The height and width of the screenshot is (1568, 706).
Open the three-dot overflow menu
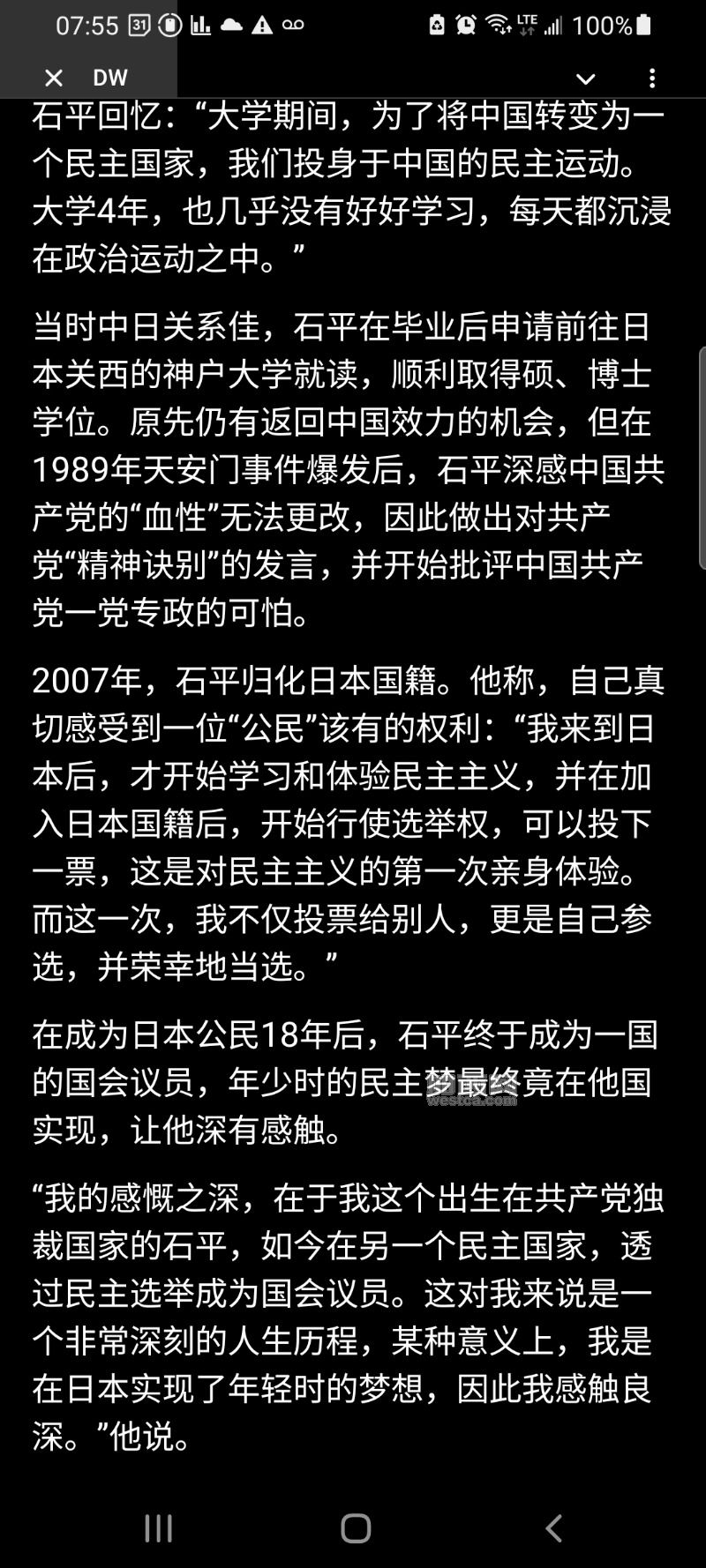[652, 78]
